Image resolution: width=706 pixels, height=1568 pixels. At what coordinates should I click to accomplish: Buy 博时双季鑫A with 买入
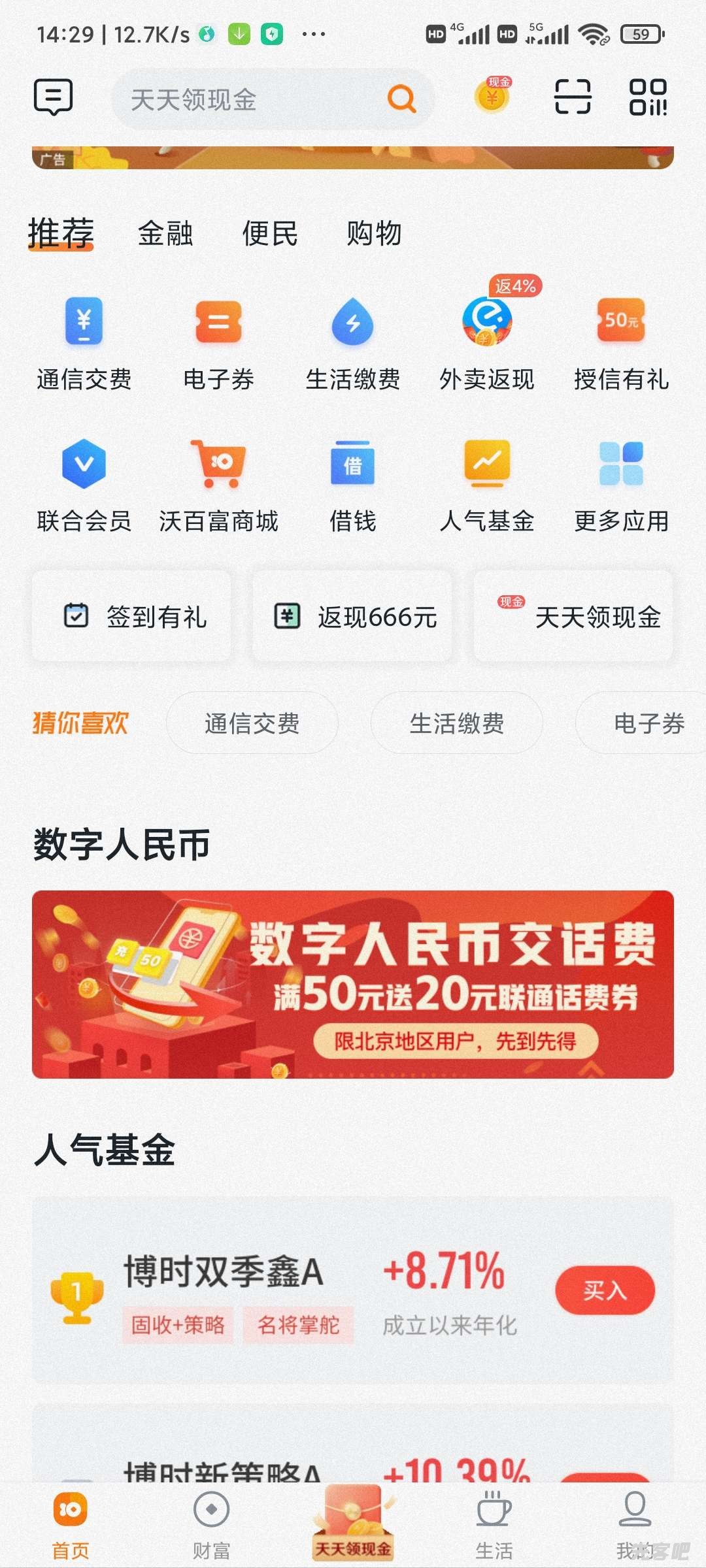tap(605, 1290)
